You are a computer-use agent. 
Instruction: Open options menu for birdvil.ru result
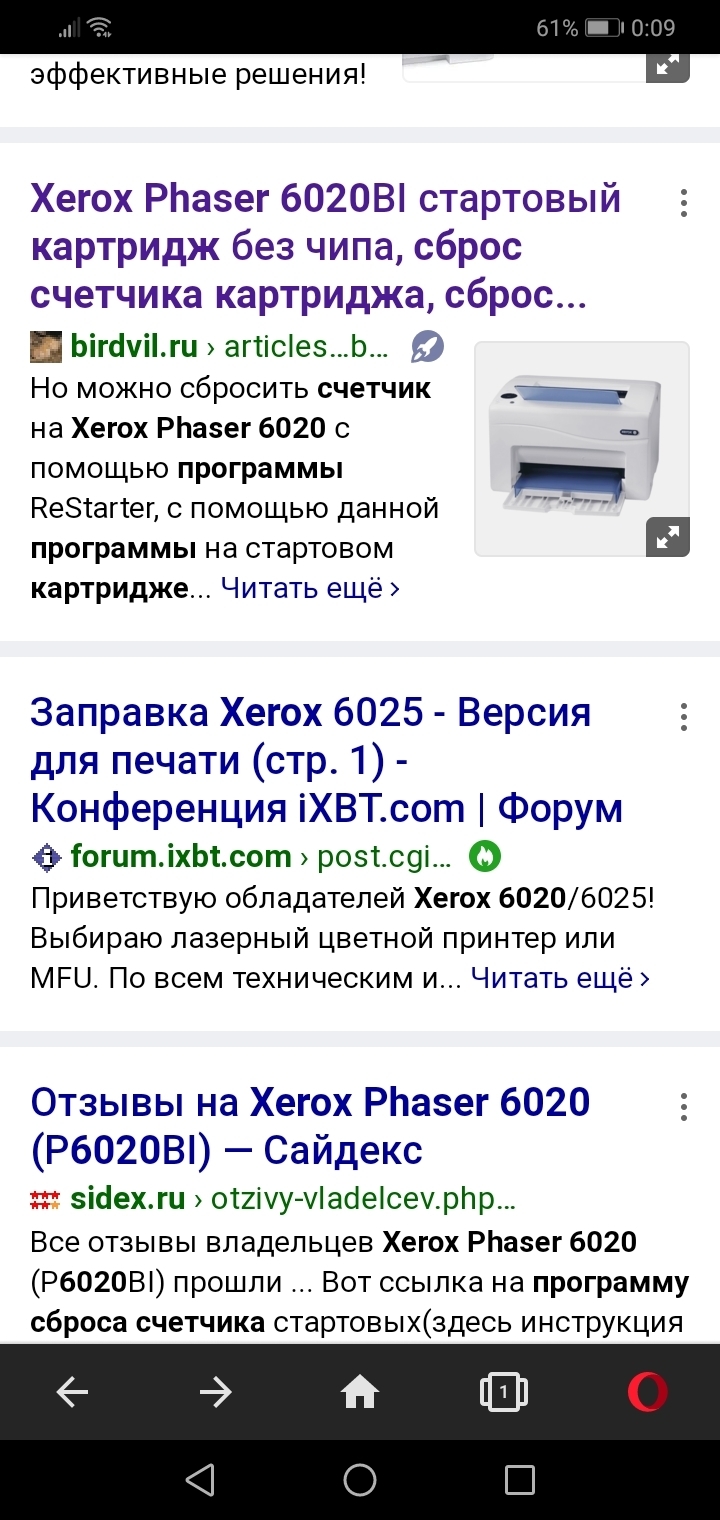[684, 202]
